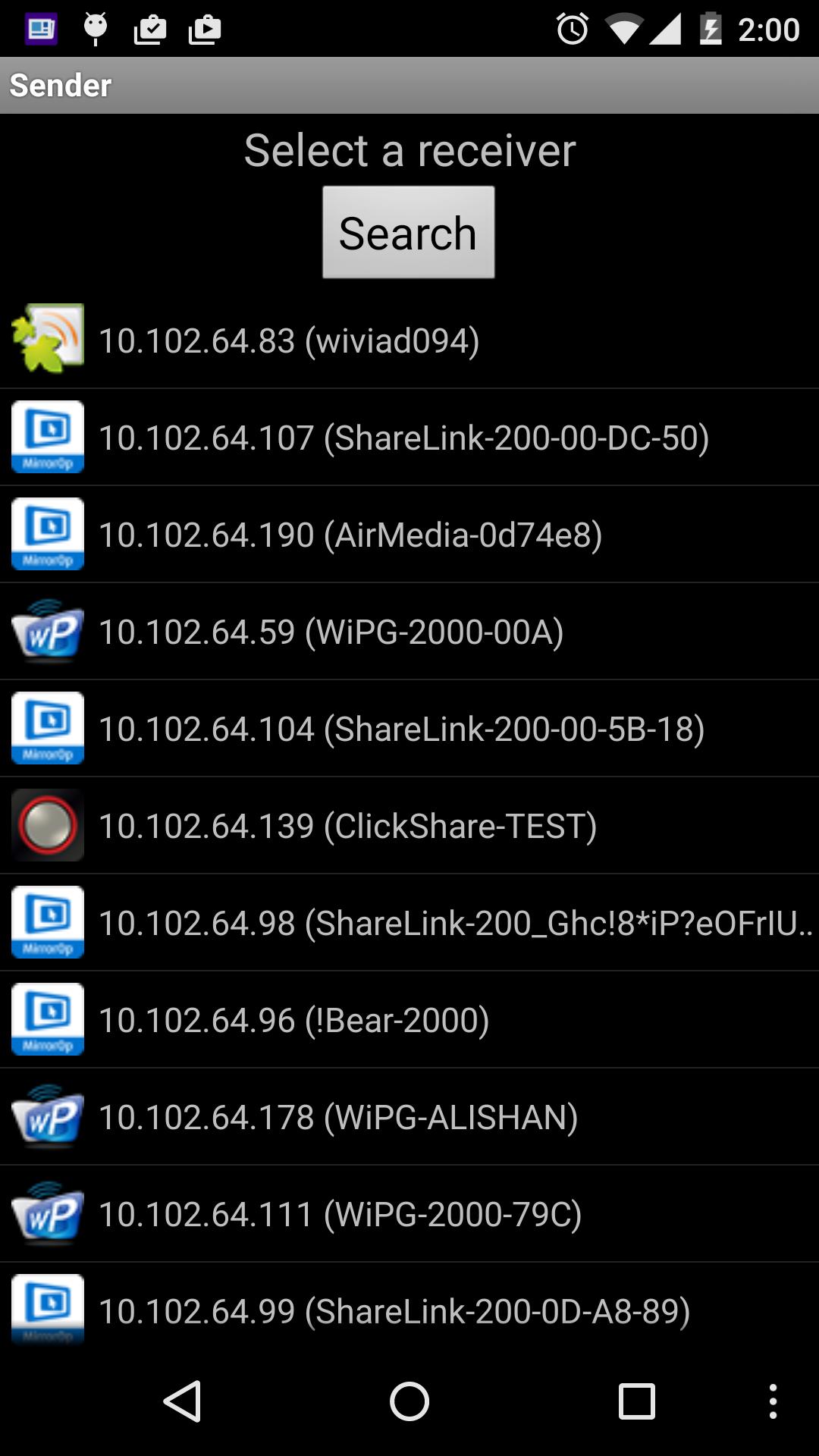Select the ClickShare-TEST round button icon

(47, 825)
